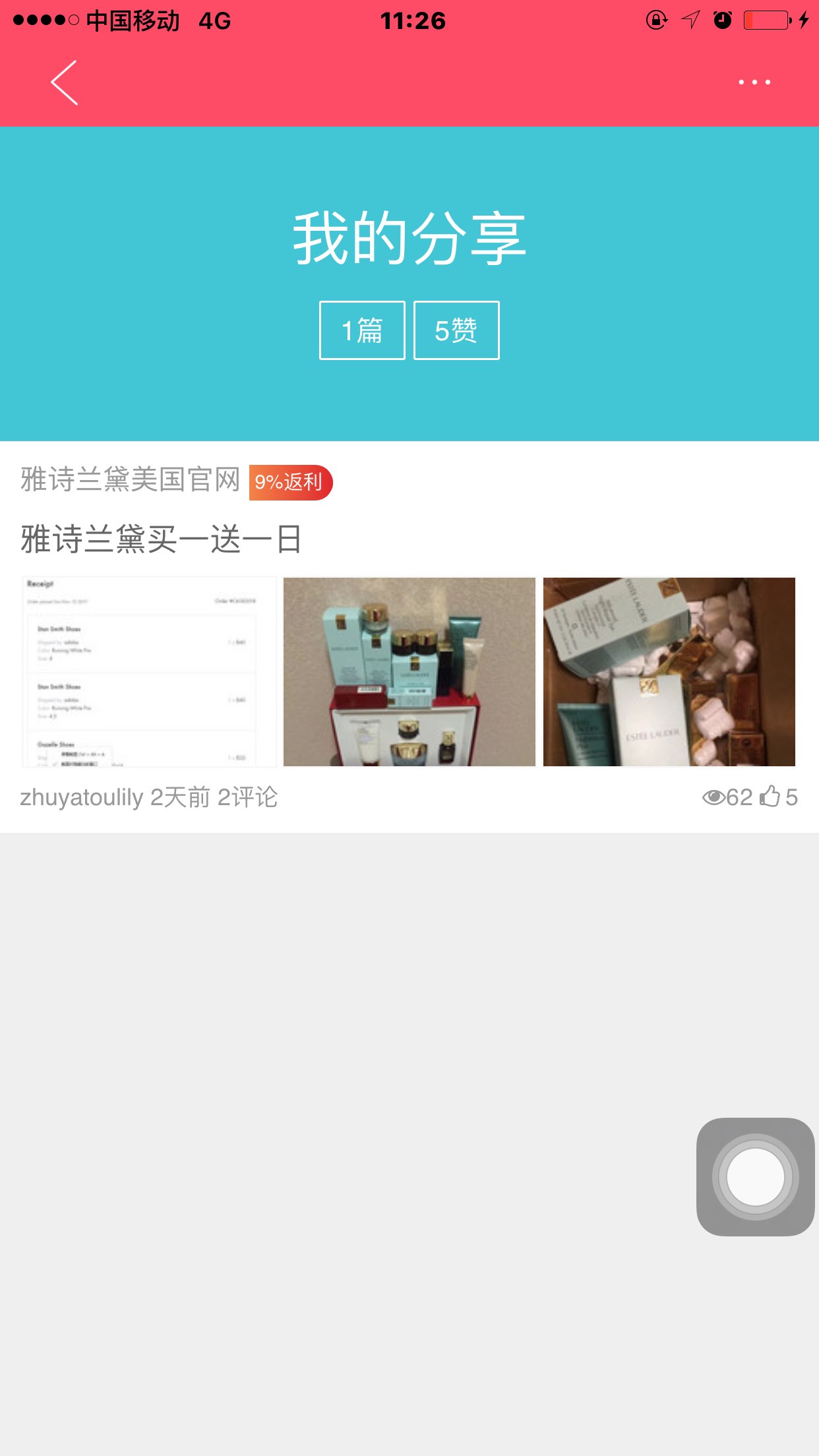The width and height of the screenshot is (819, 1456).
Task: Open the post 雅诗兰黛买一送一日
Action: click(162, 539)
